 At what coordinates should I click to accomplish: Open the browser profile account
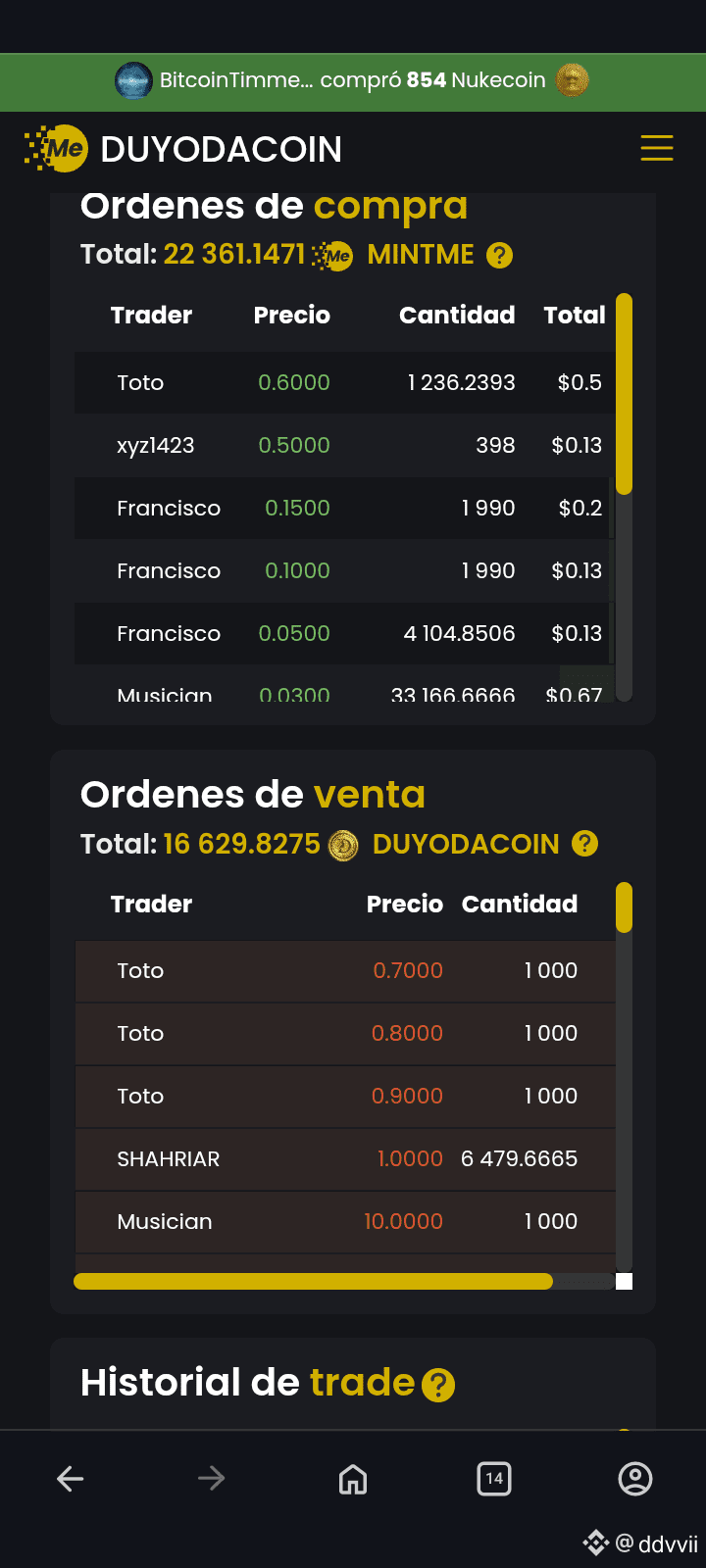(x=635, y=1479)
